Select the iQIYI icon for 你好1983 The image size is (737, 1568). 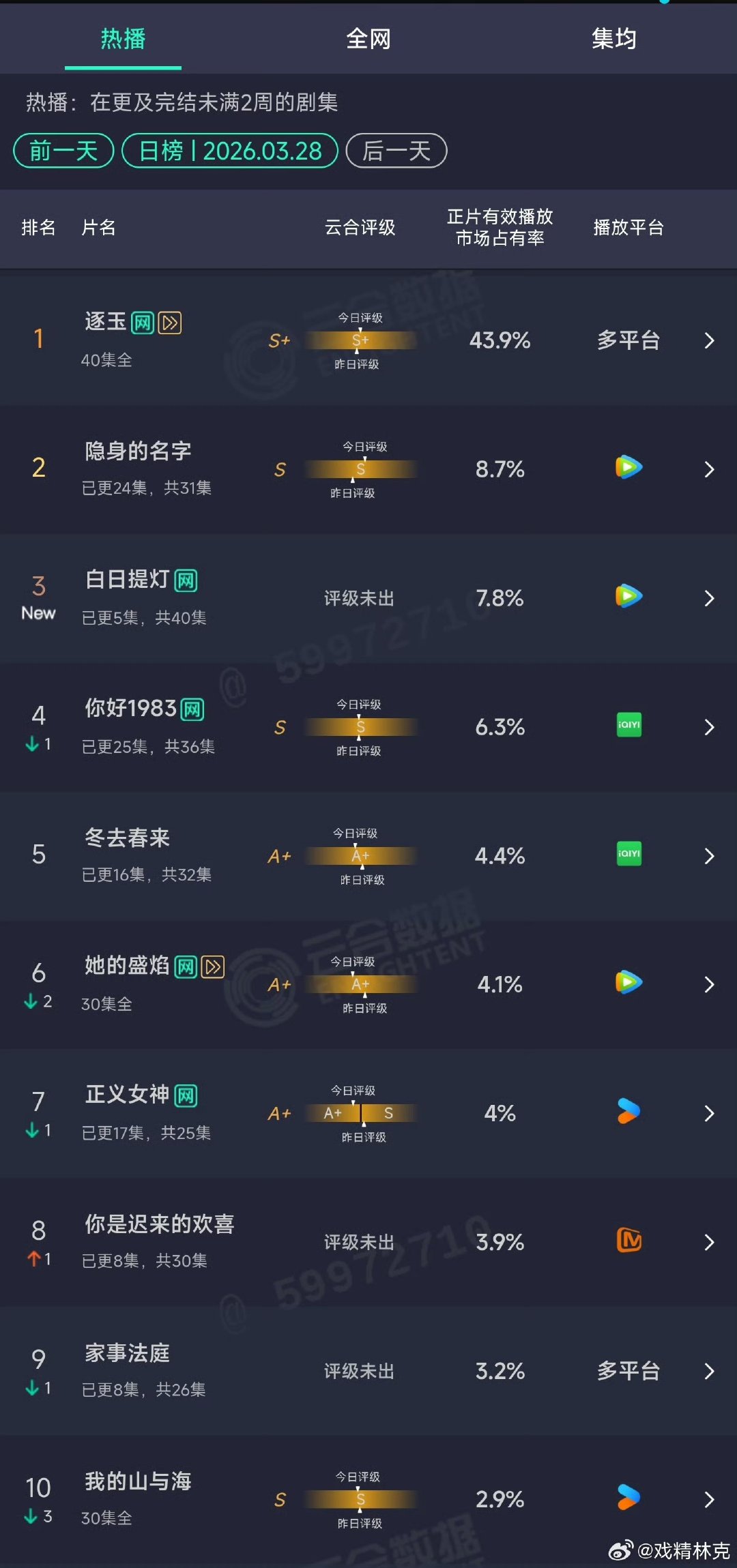[628, 725]
